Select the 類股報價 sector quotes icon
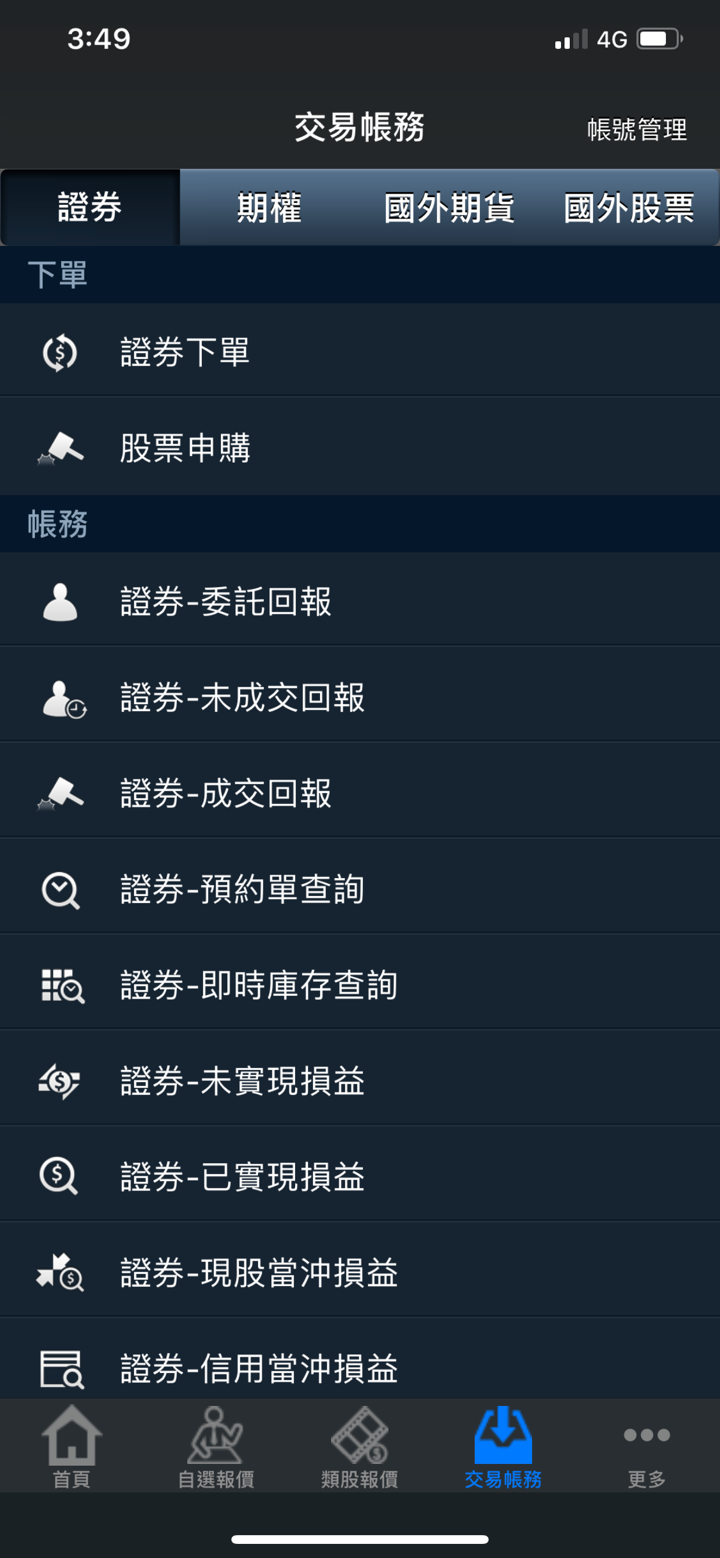720x1558 pixels. tap(359, 1445)
